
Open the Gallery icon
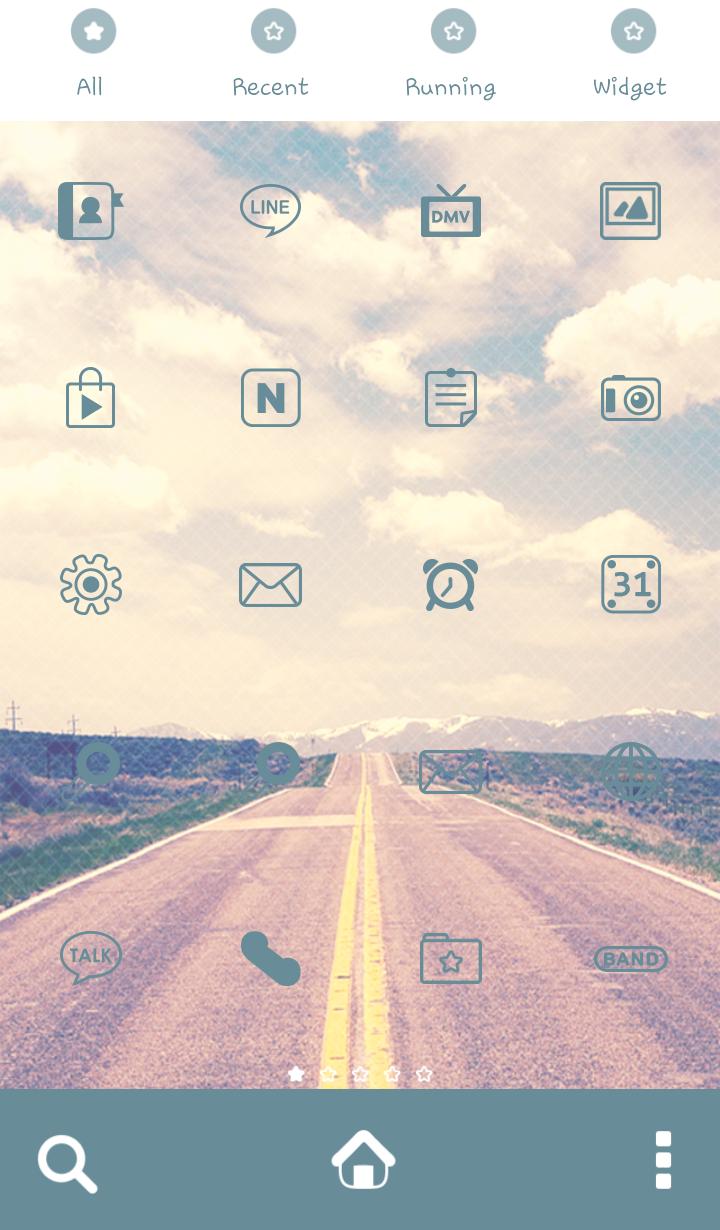(x=630, y=210)
